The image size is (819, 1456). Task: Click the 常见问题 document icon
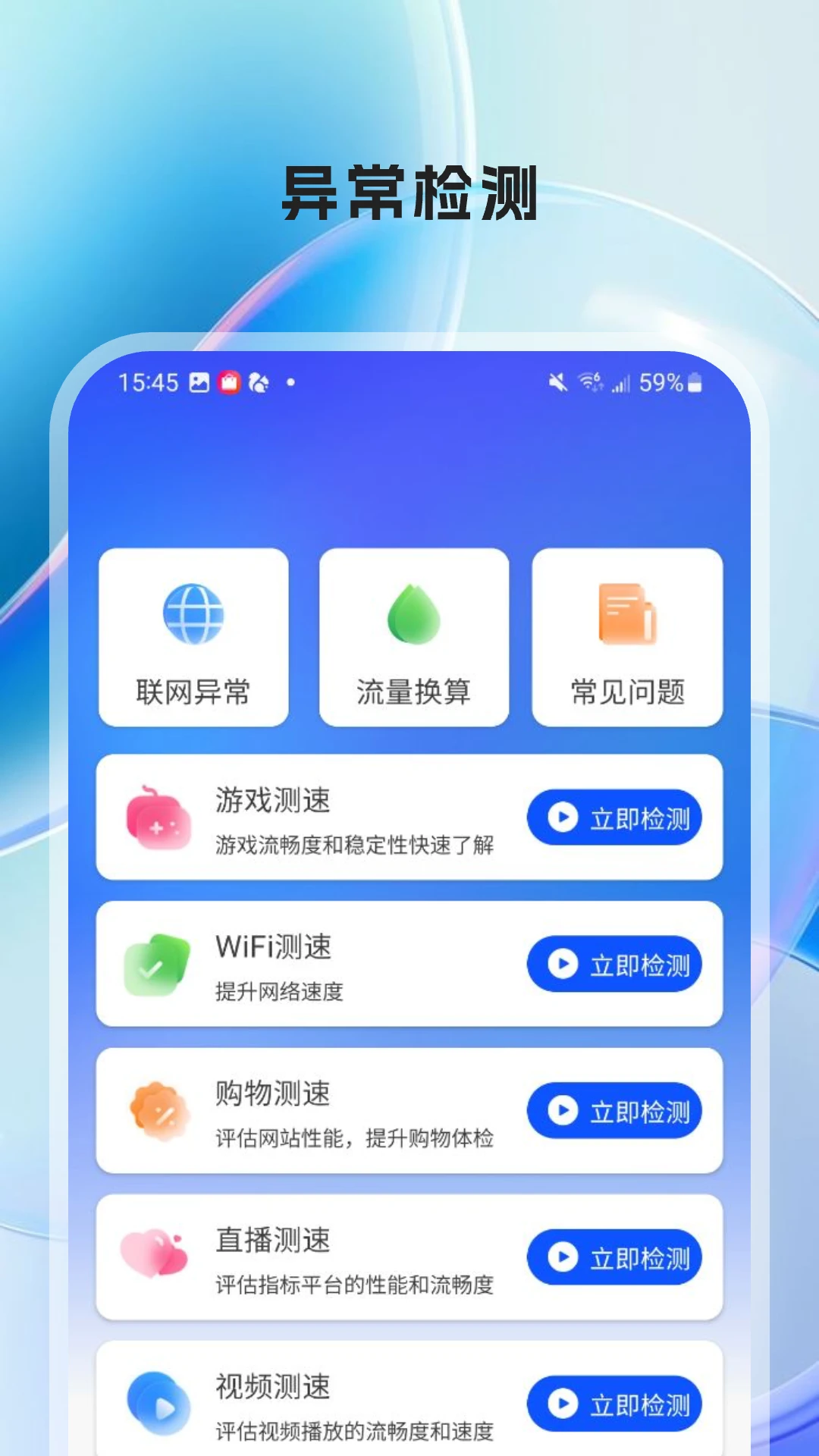coord(626,614)
